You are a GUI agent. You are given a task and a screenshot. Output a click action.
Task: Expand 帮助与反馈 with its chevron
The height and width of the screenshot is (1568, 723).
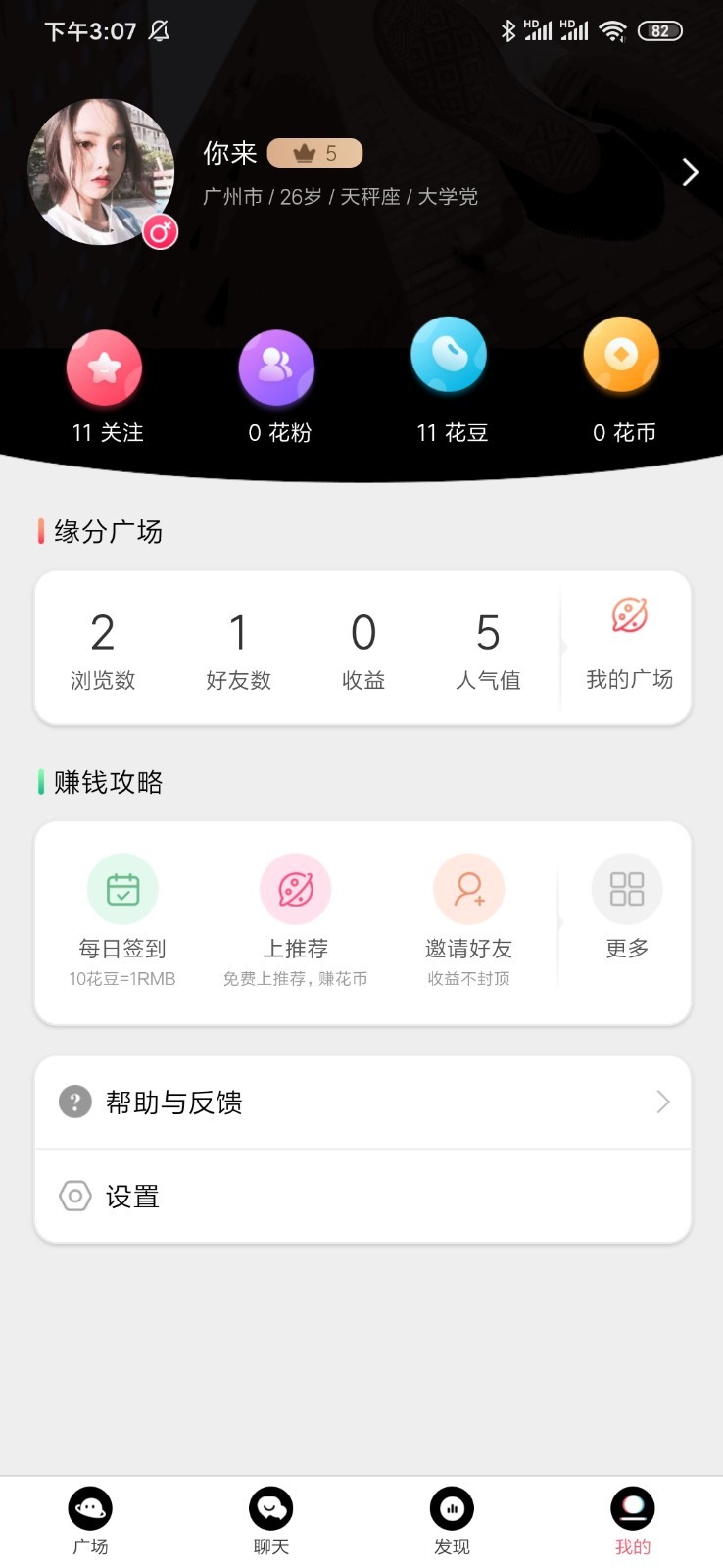[x=663, y=1102]
